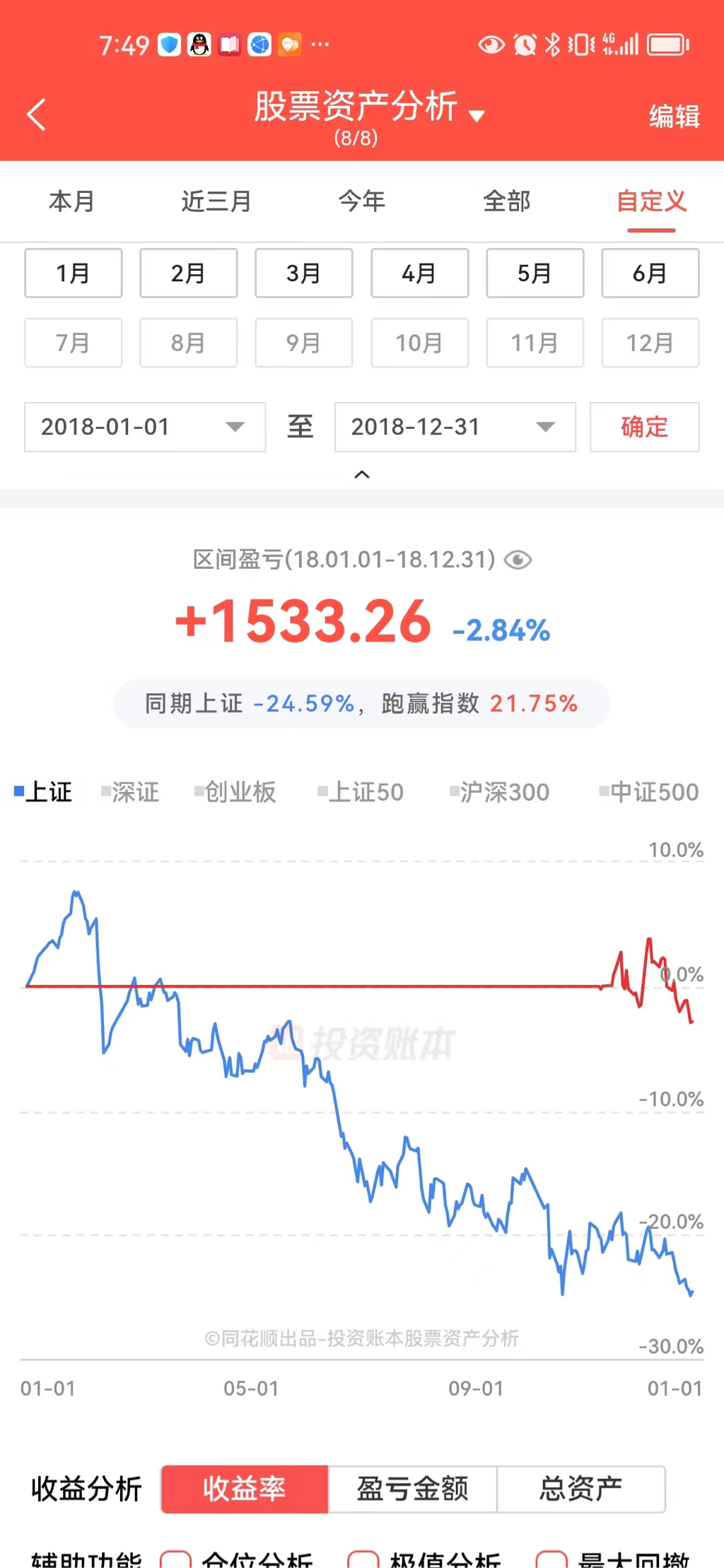Tap 编辑 to edit
The height and width of the screenshot is (1568, 724).
pos(674,116)
